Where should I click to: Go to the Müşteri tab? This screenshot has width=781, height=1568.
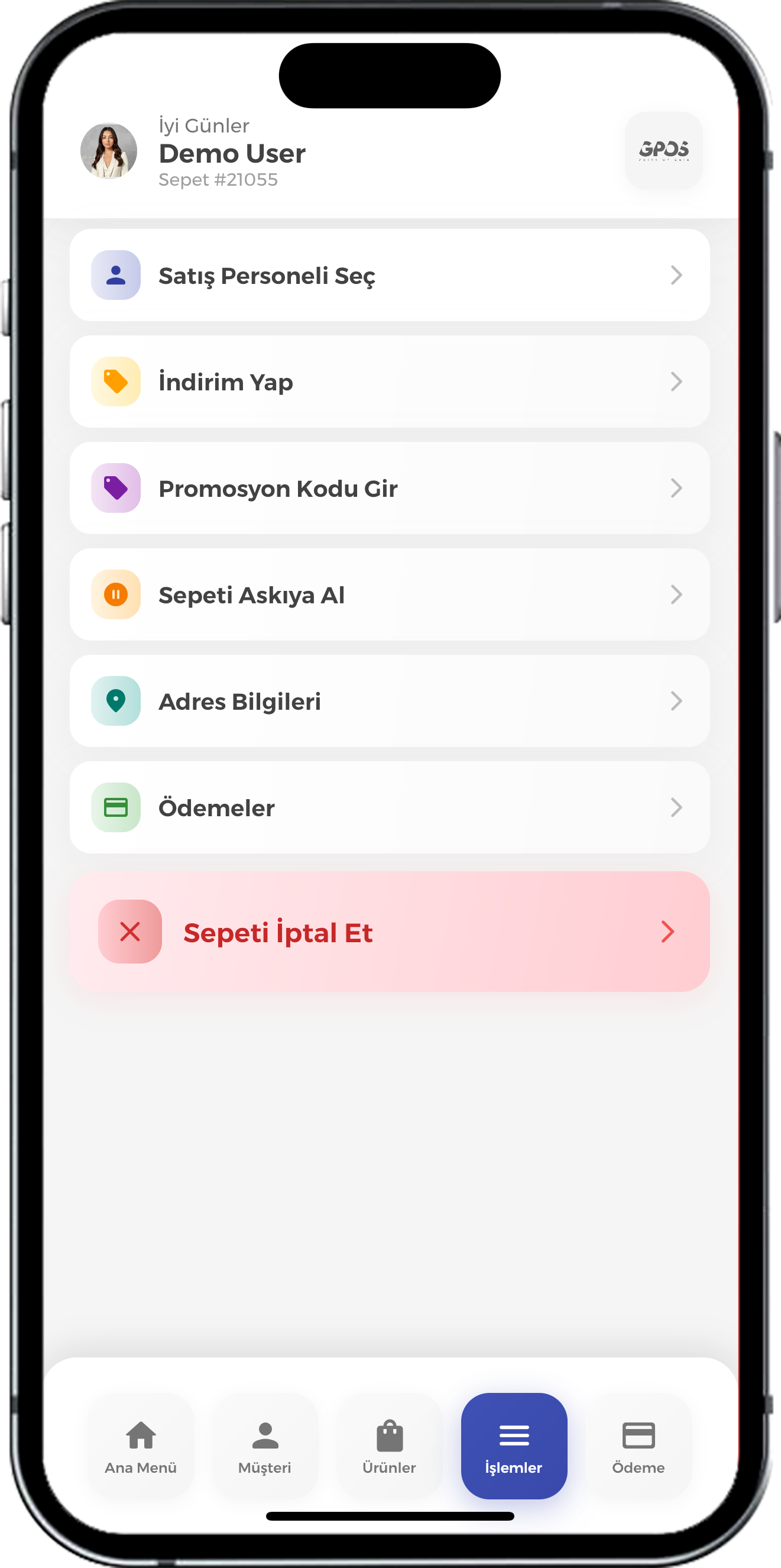265,1446
